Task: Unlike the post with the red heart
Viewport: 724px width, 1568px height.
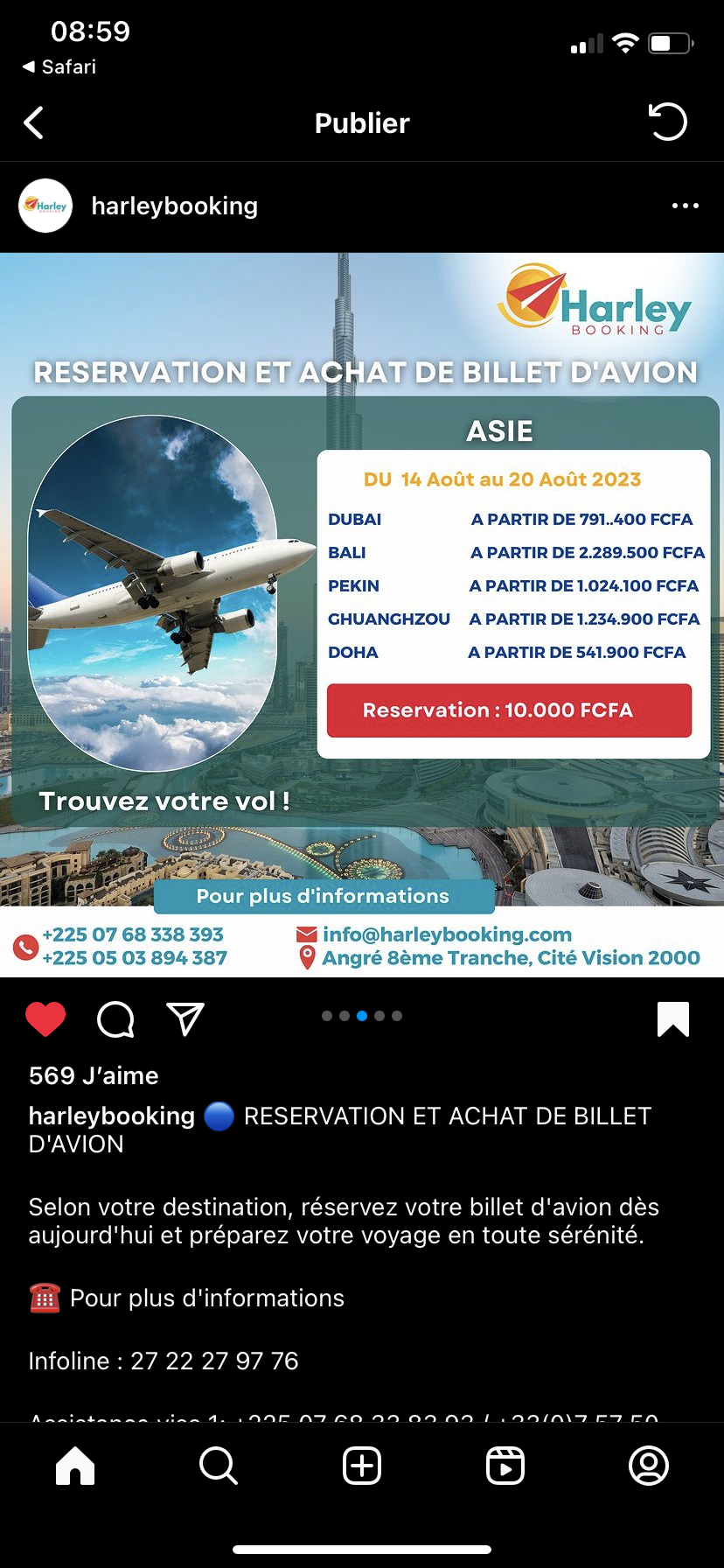Action: (45, 1019)
